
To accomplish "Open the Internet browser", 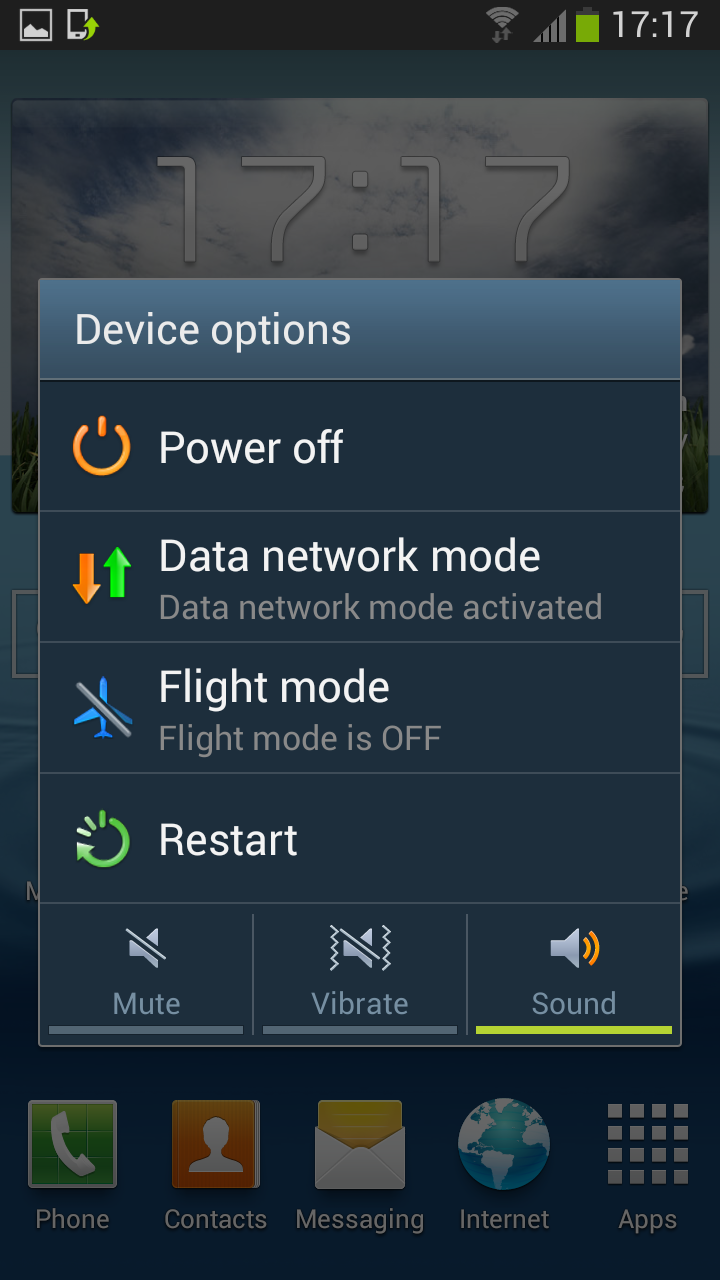I will click(x=504, y=1160).
